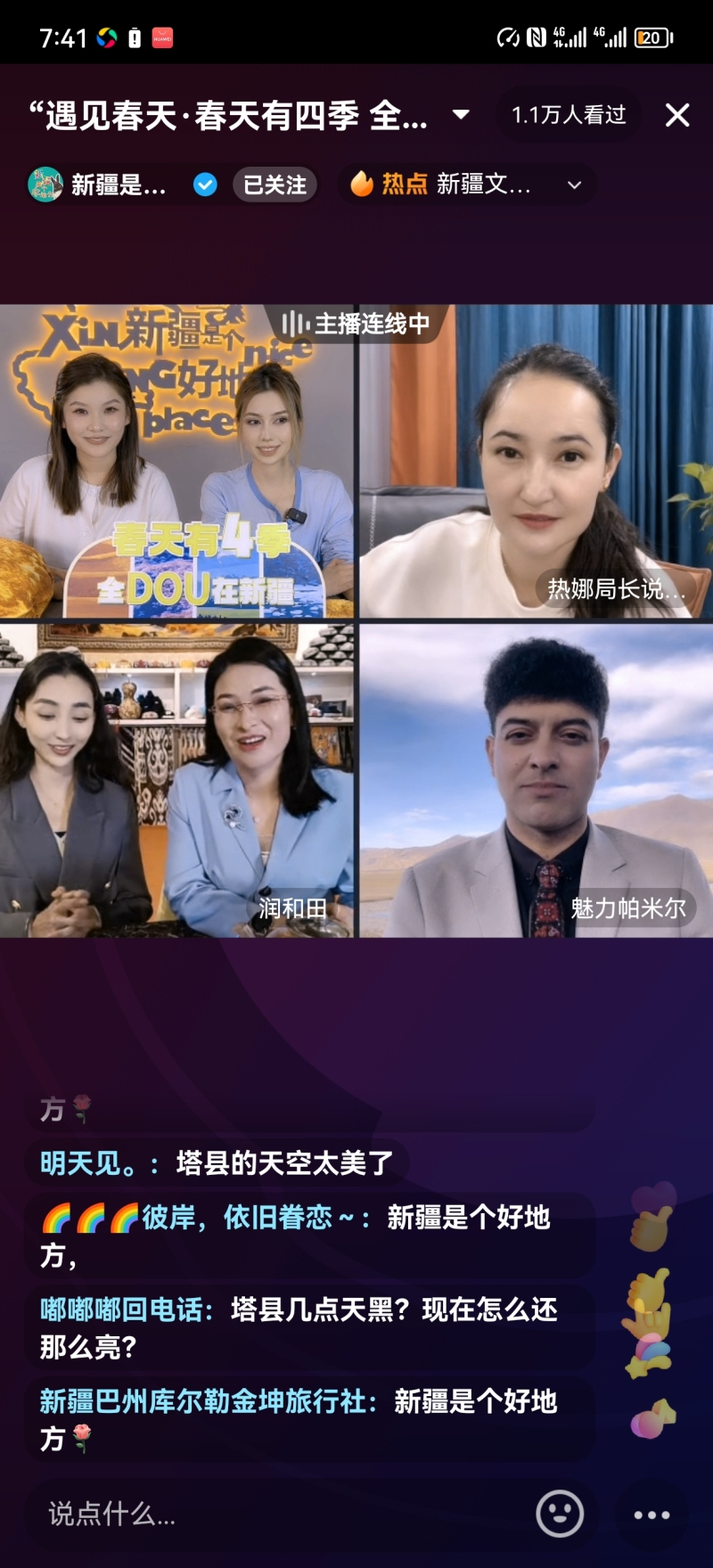Tap the 已关注 following button
This screenshot has width=713, height=1568.
coord(275,185)
